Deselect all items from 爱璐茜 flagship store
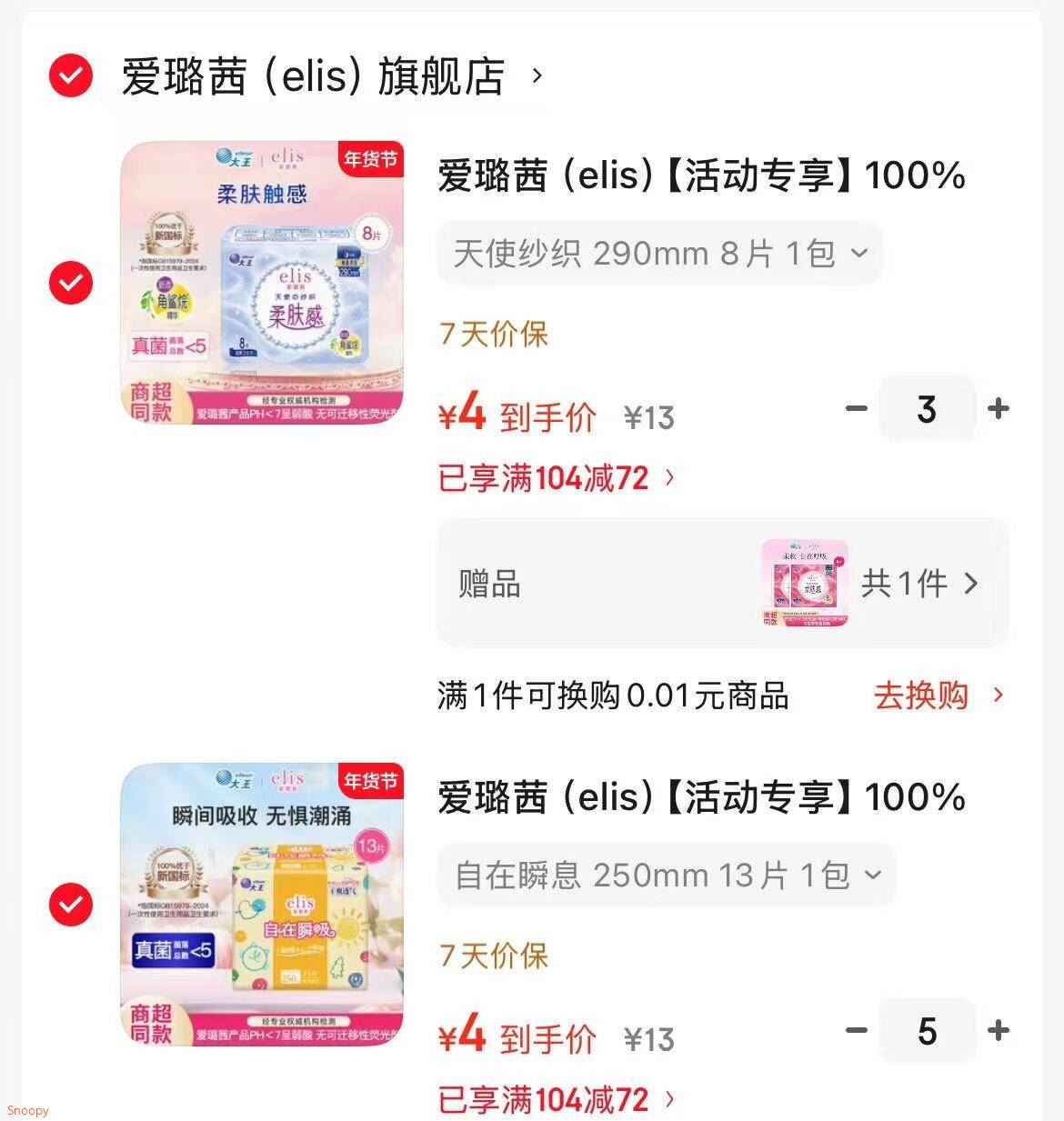 70,77
